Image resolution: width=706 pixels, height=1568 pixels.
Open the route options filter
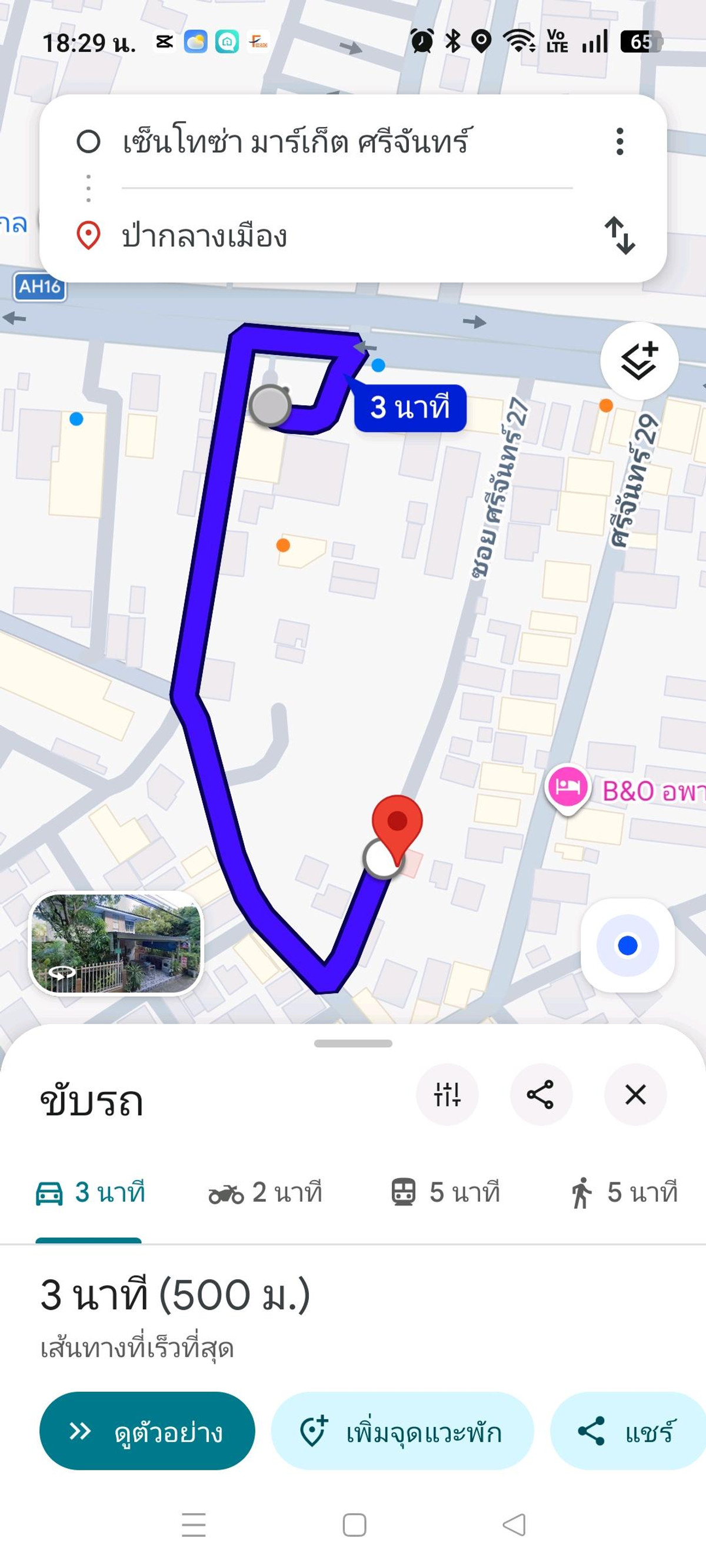[x=447, y=1095]
